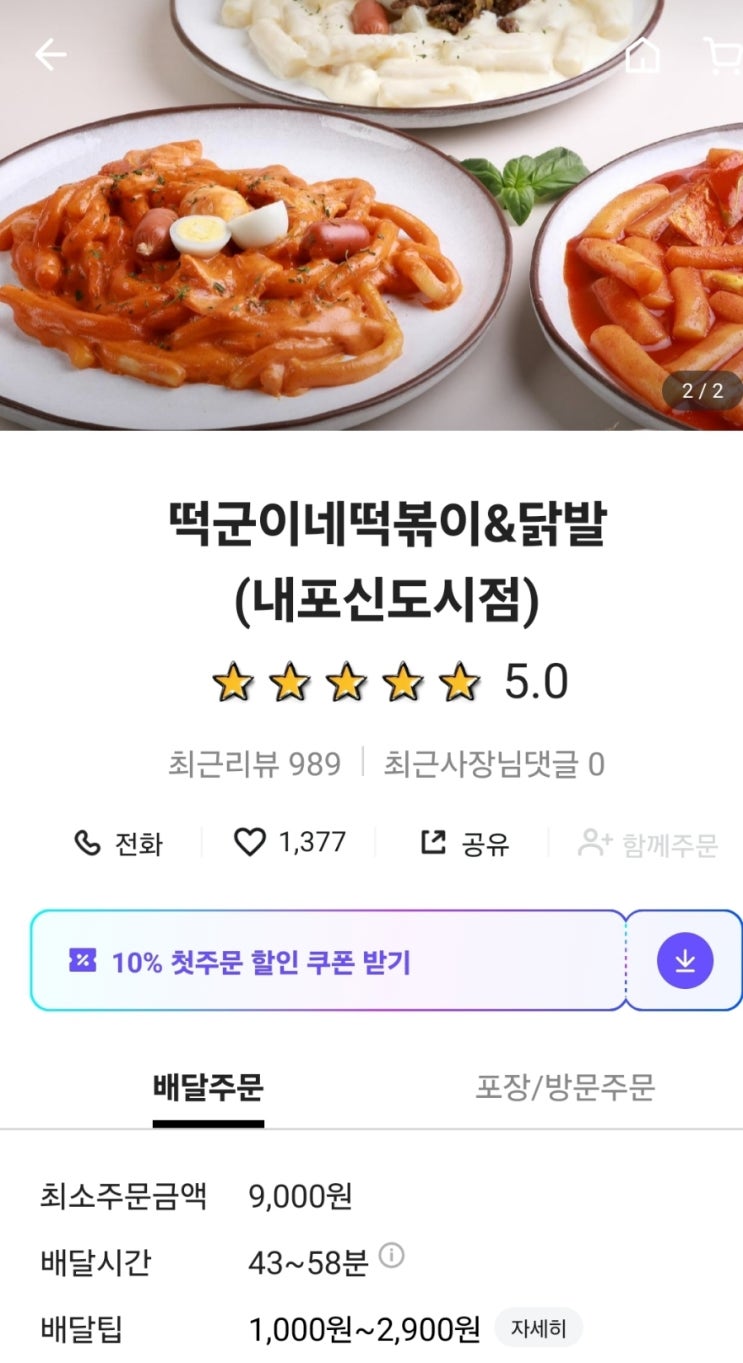Download the coupon using the arrow button
Image resolution: width=743 pixels, height=1363 pixels.
[x=685, y=961]
